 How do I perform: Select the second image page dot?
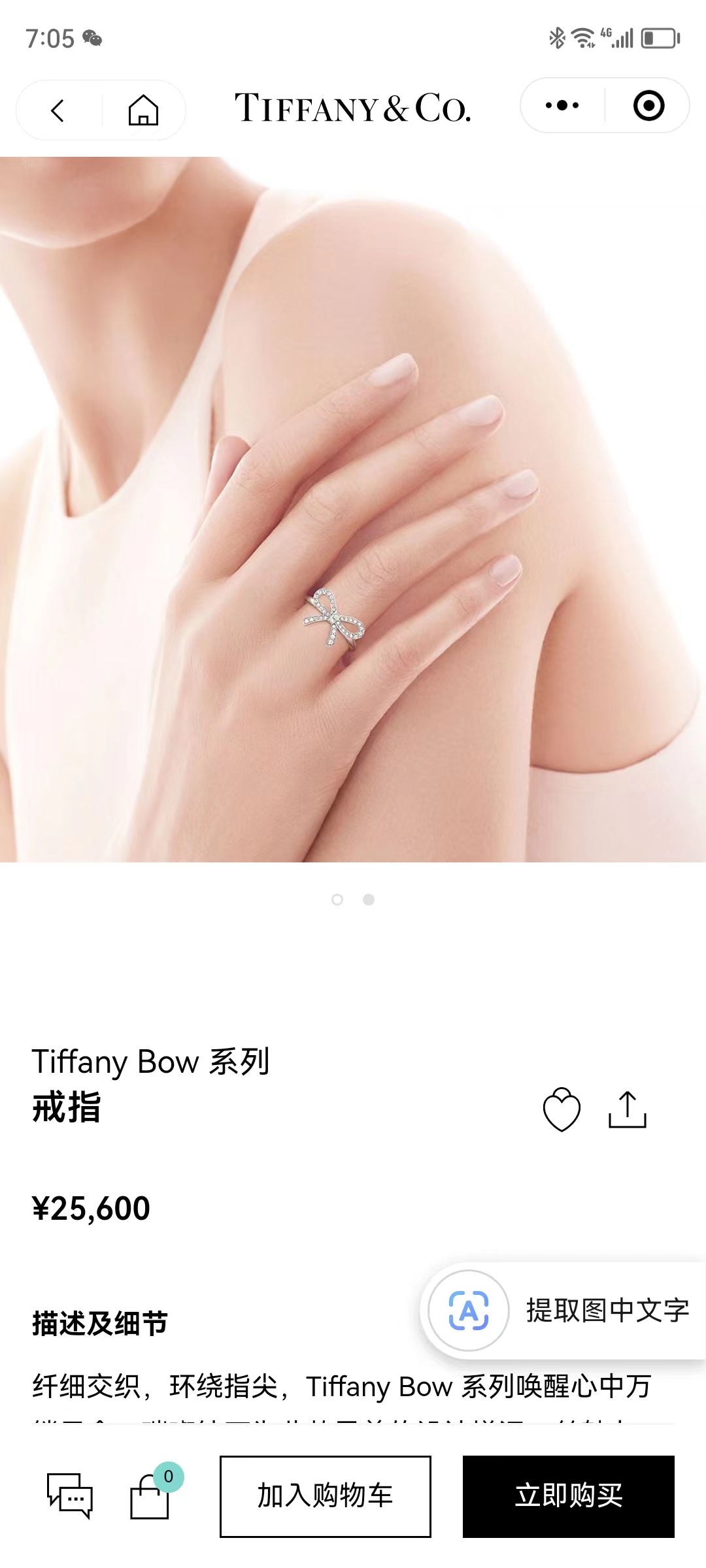(x=369, y=900)
